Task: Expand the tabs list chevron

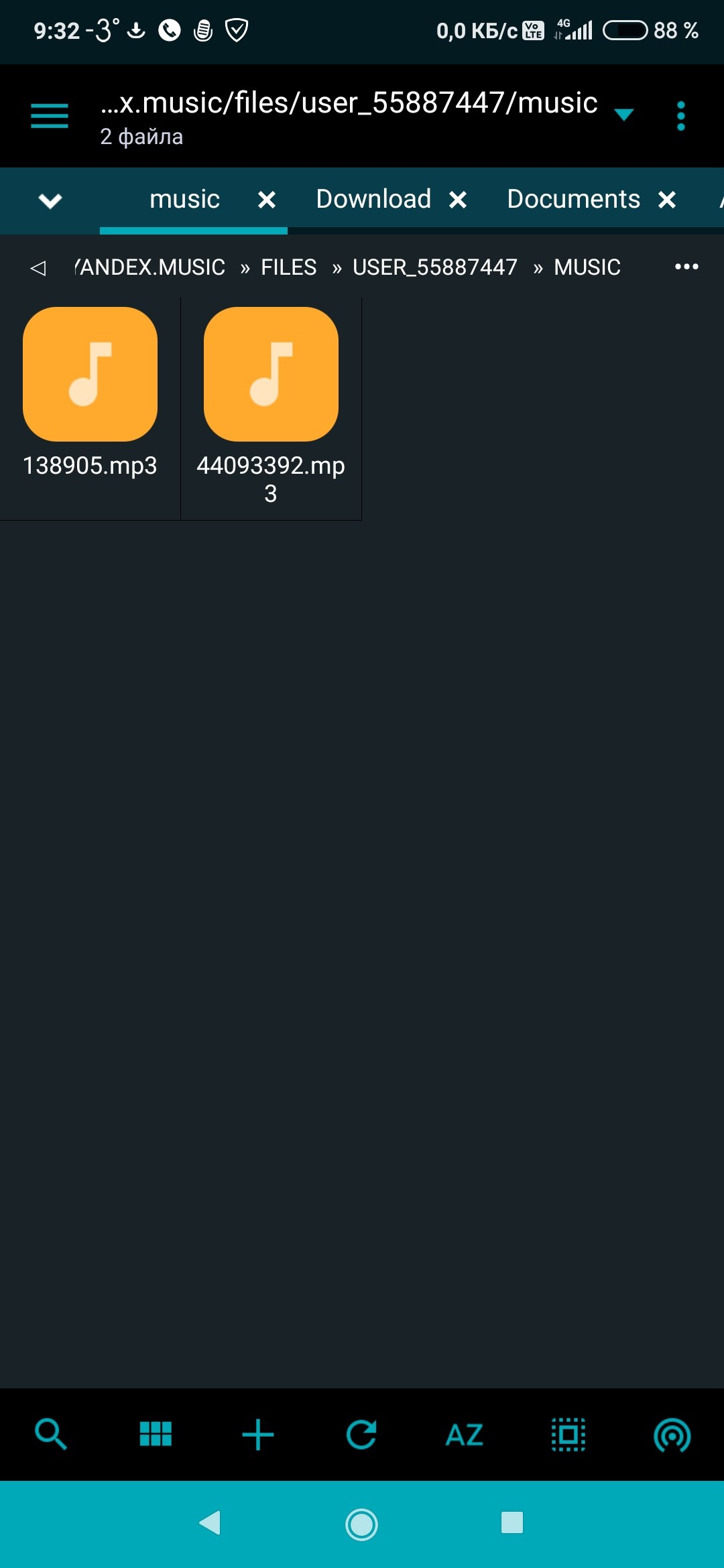Action: 50,200
